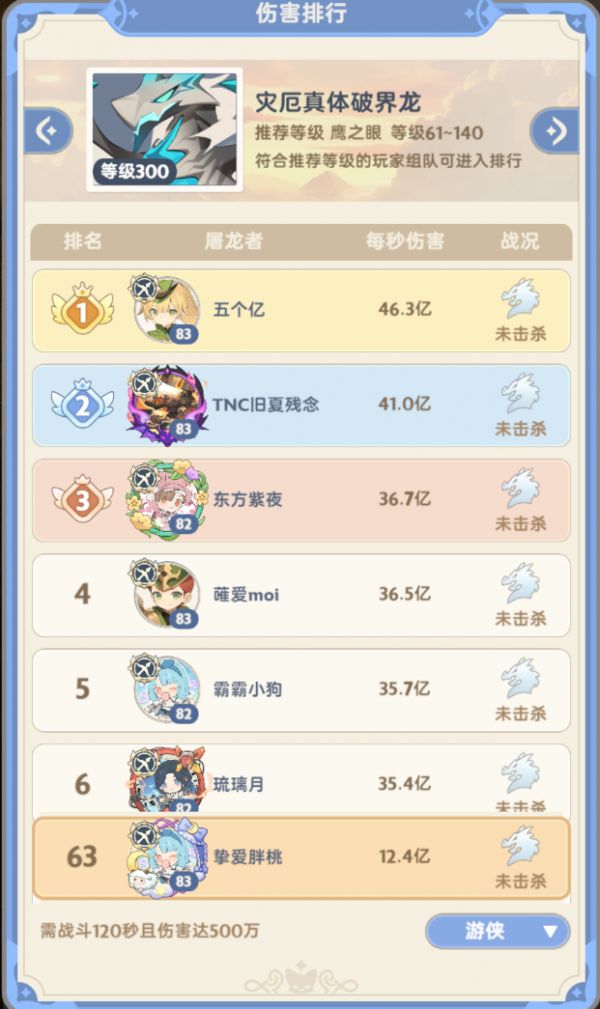The width and height of the screenshot is (600, 1009).
Task: Open the row of player 唯爱moi
Action: point(300,595)
